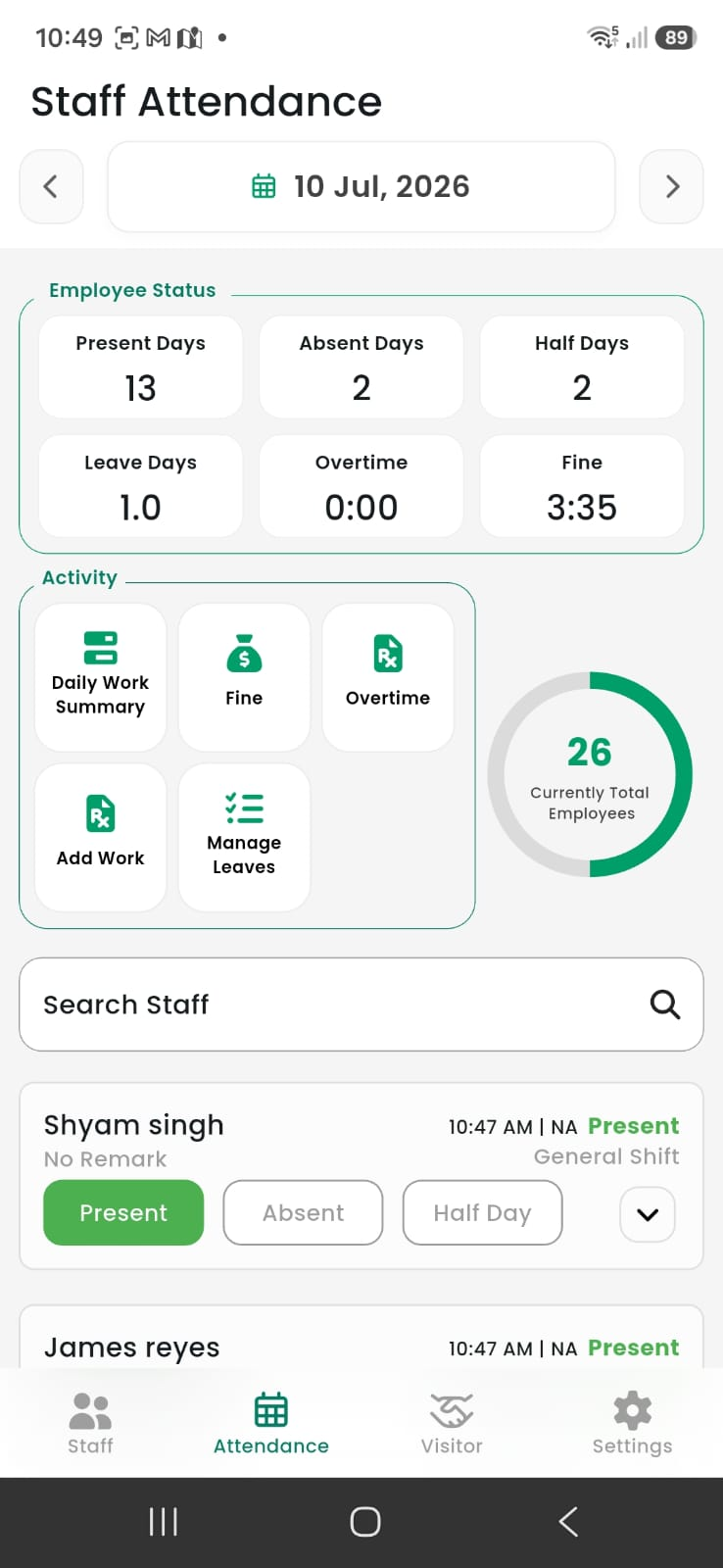Open the date picker showing 10 Jul, 2026
Image resolution: width=723 pixels, height=1568 pixels.
(361, 186)
